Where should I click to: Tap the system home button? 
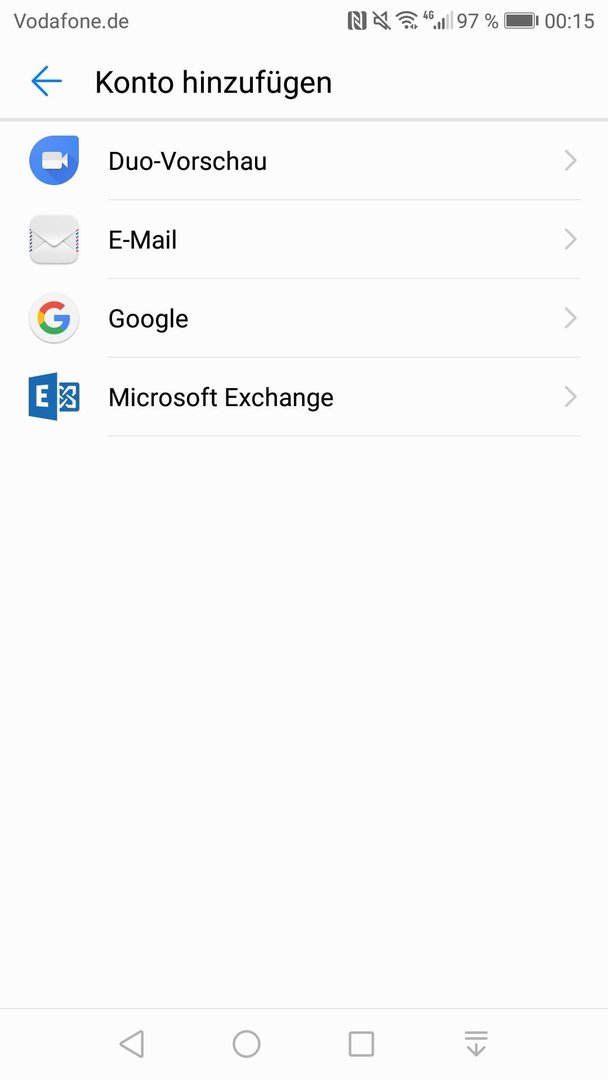pos(247,1043)
